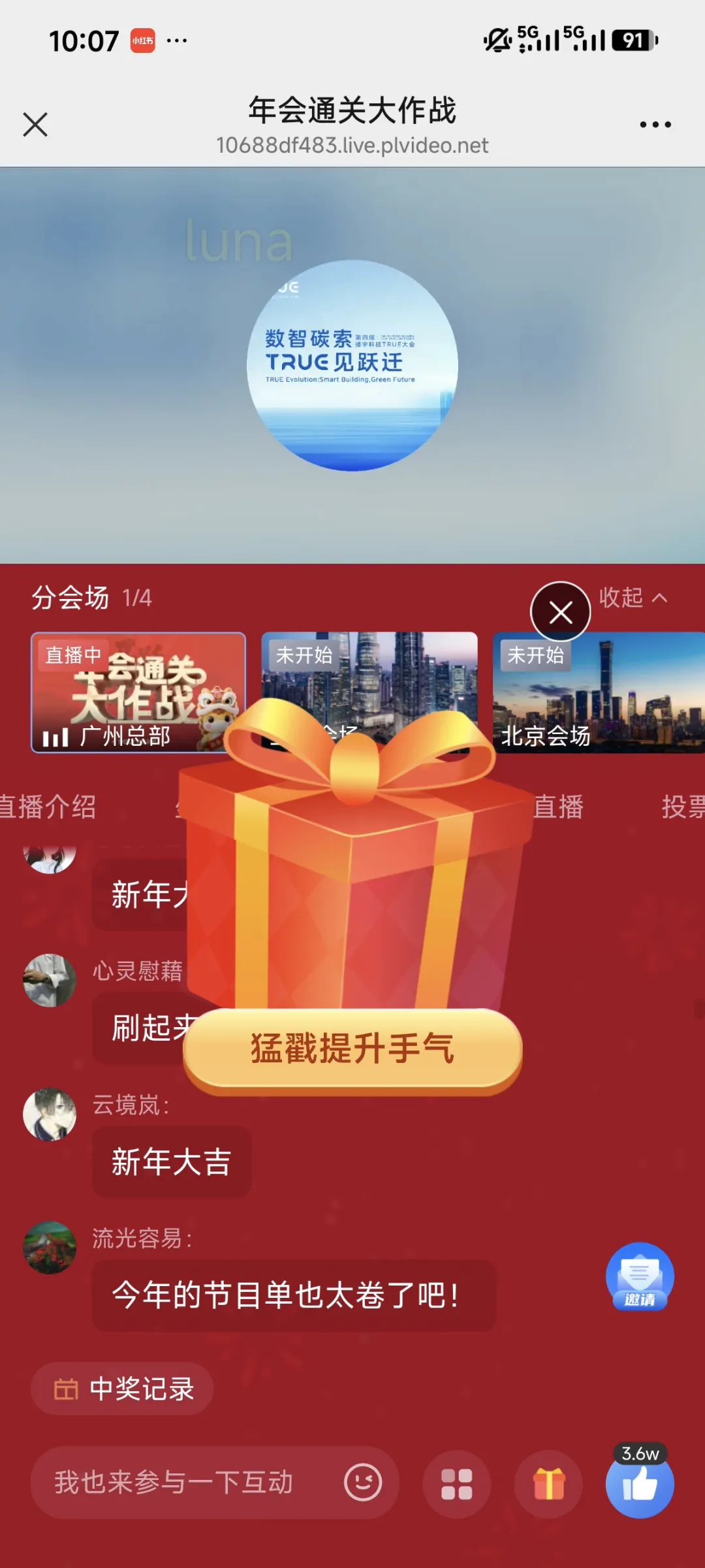Open the gift icon at bottom
Viewport: 705px width, 1568px height.
pyautogui.click(x=548, y=1484)
